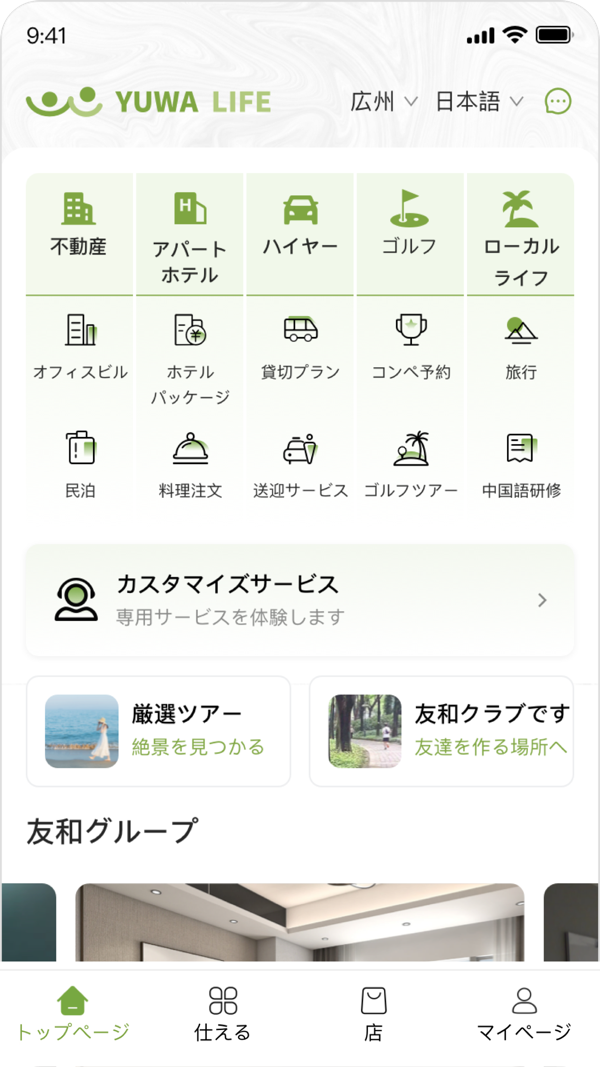The height and width of the screenshot is (1067, 600).
Task: Change language from 日本語 dropdown
Action: pyautogui.click(x=479, y=102)
